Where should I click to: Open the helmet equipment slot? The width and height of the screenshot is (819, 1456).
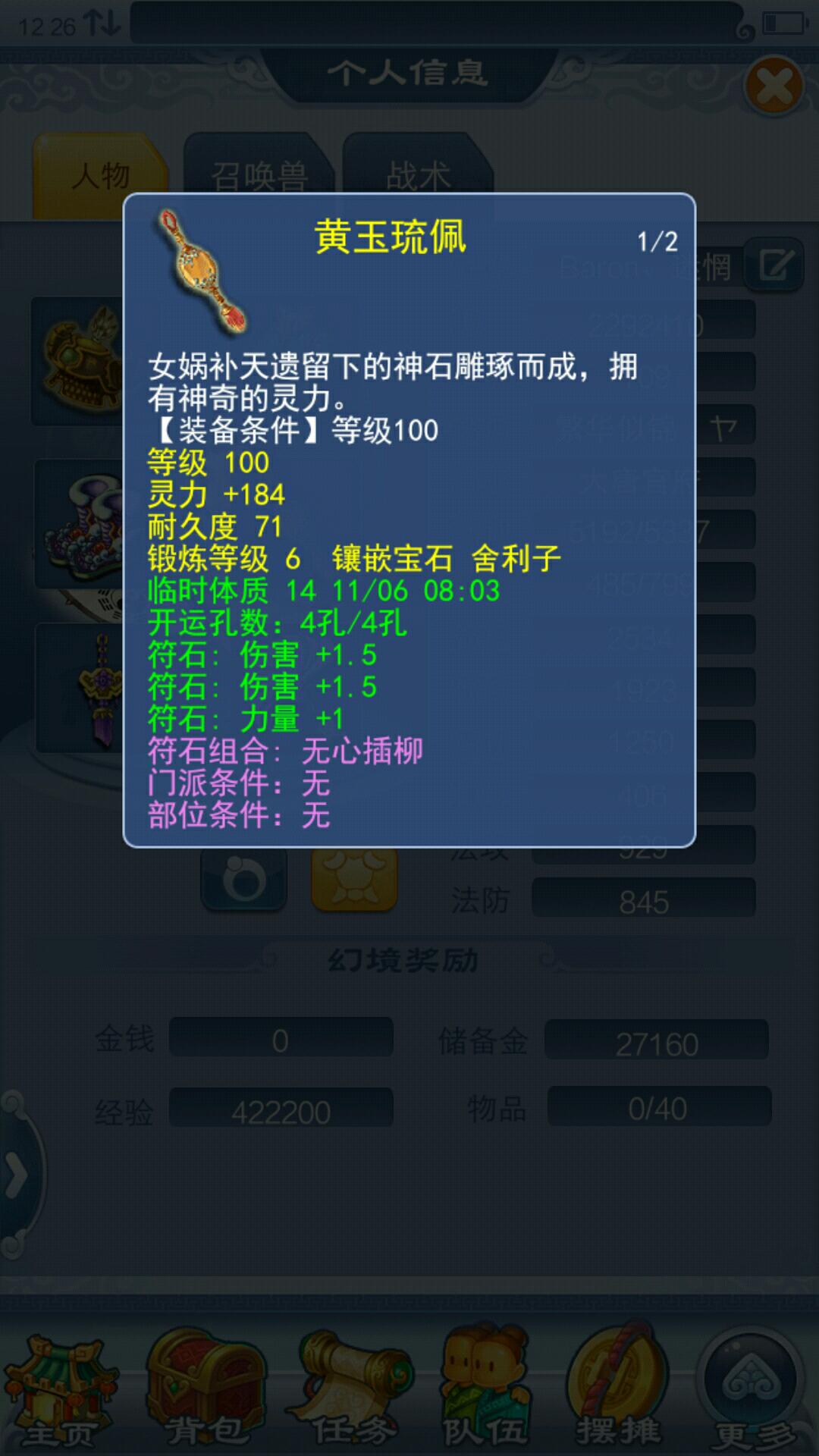point(76,362)
